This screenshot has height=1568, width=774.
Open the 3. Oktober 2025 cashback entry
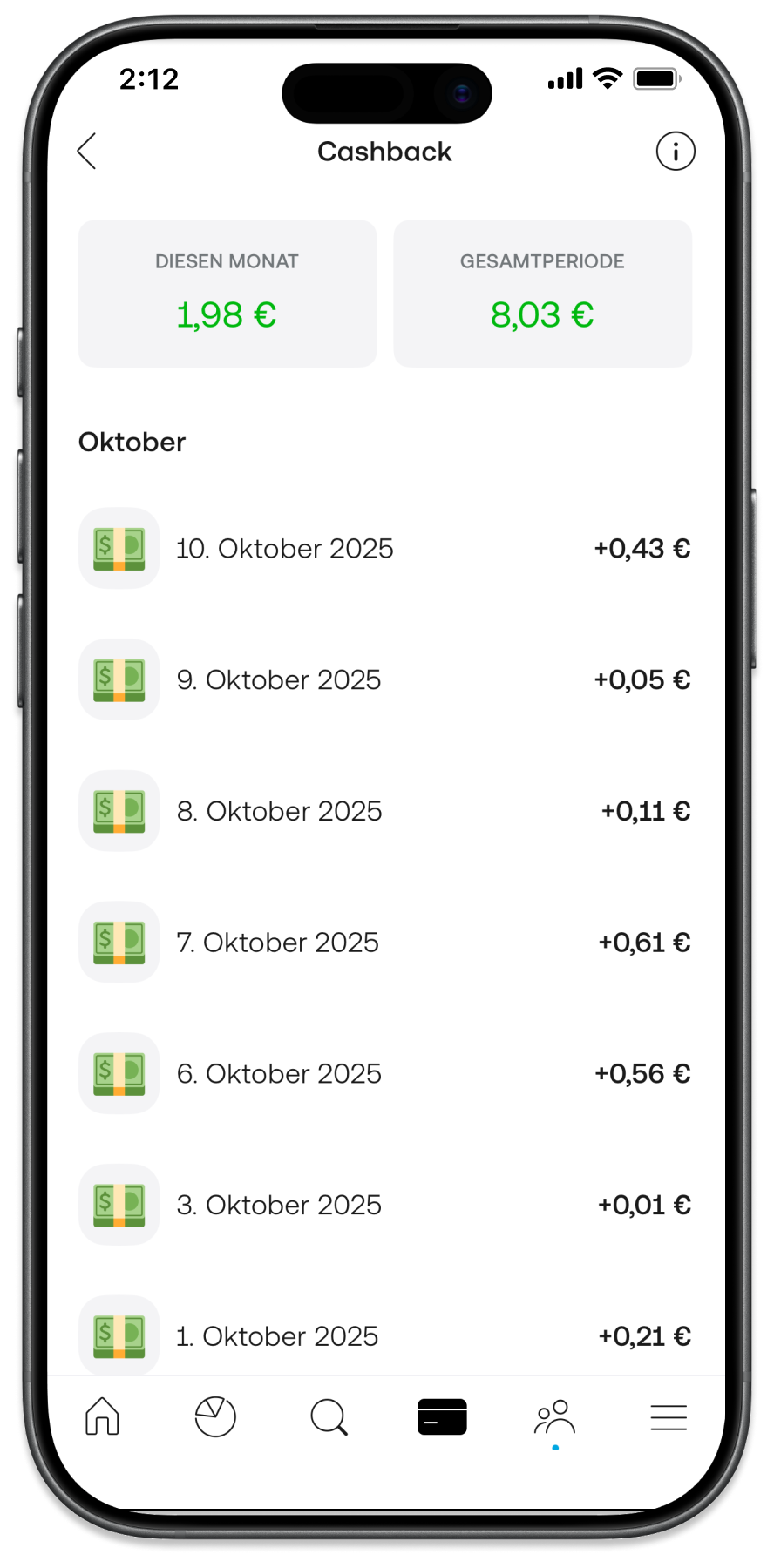(x=384, y=1205)
